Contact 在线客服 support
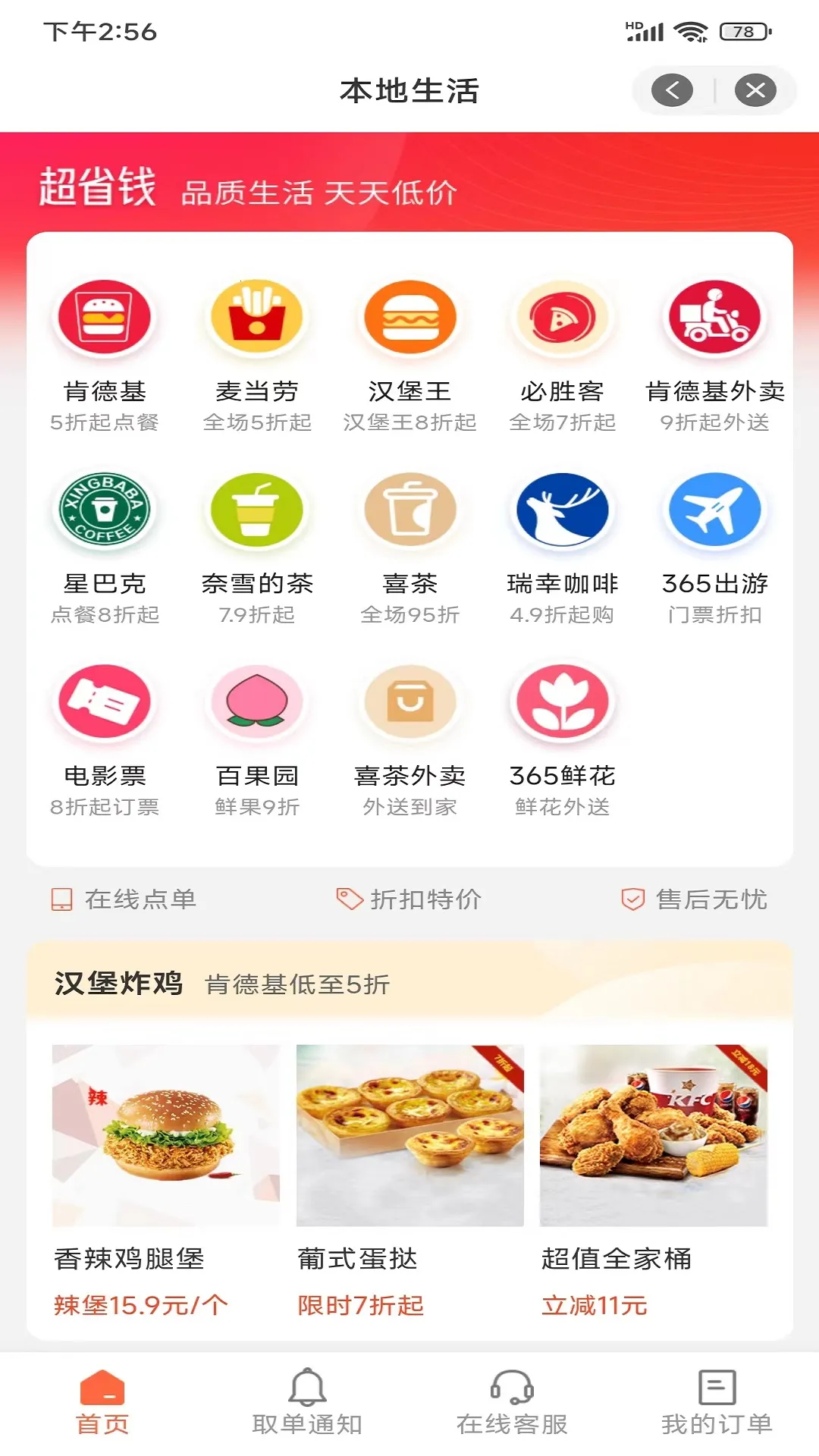This screenshot has height=1456, width=819. click(512, 1401)
